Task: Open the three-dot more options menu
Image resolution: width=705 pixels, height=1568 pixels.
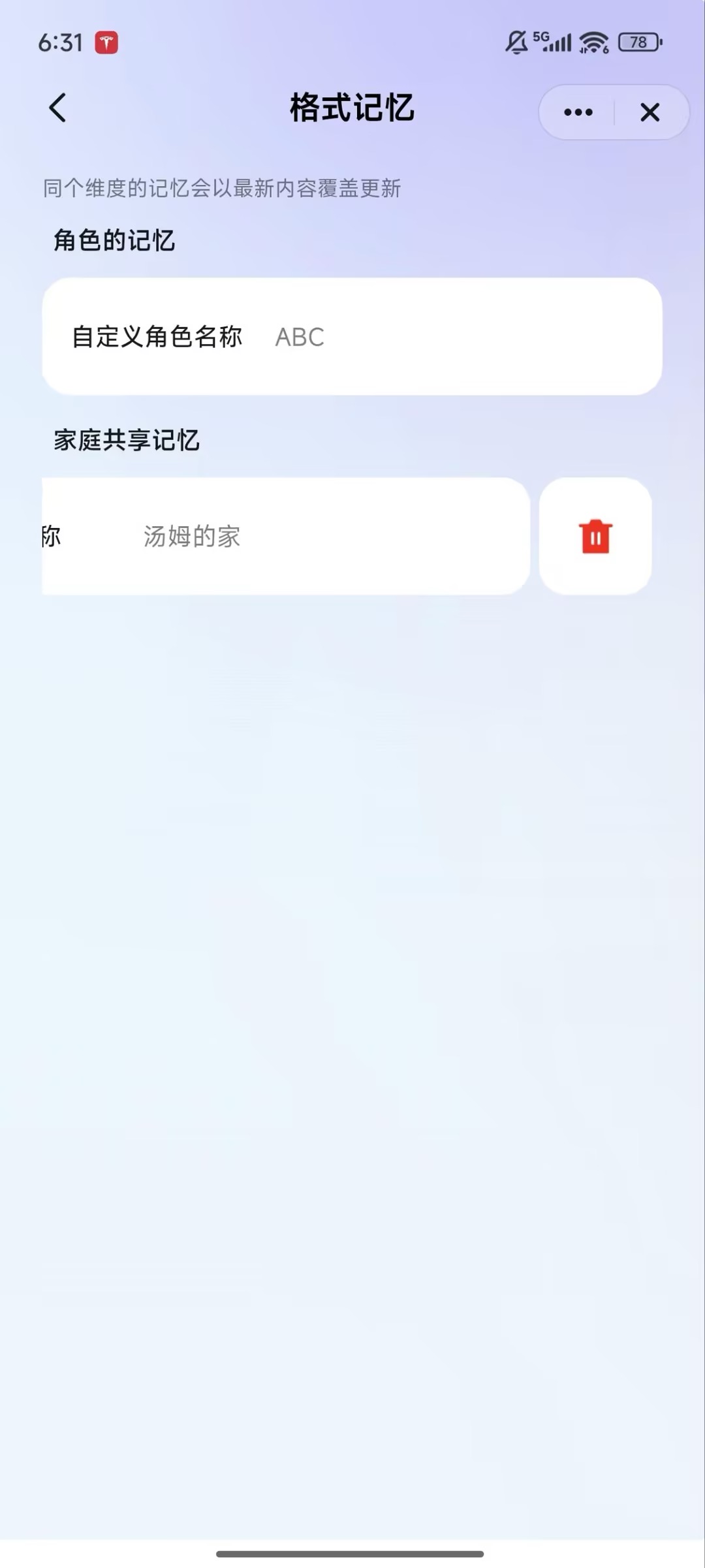Action: 578,112
